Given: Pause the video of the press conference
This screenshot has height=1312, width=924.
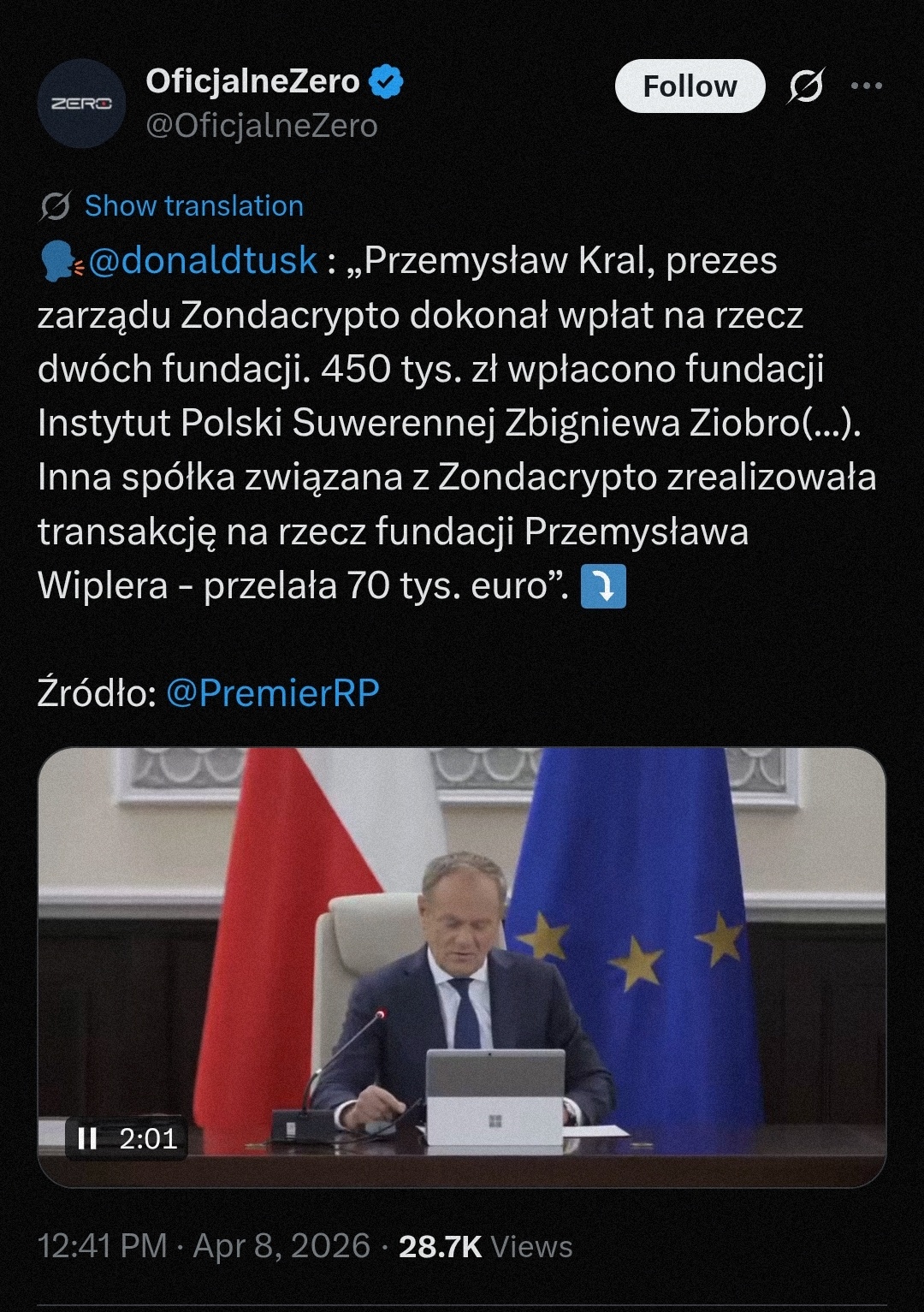Looking at the screenshot, I should pyautogui.click(x=87, y=1138).
